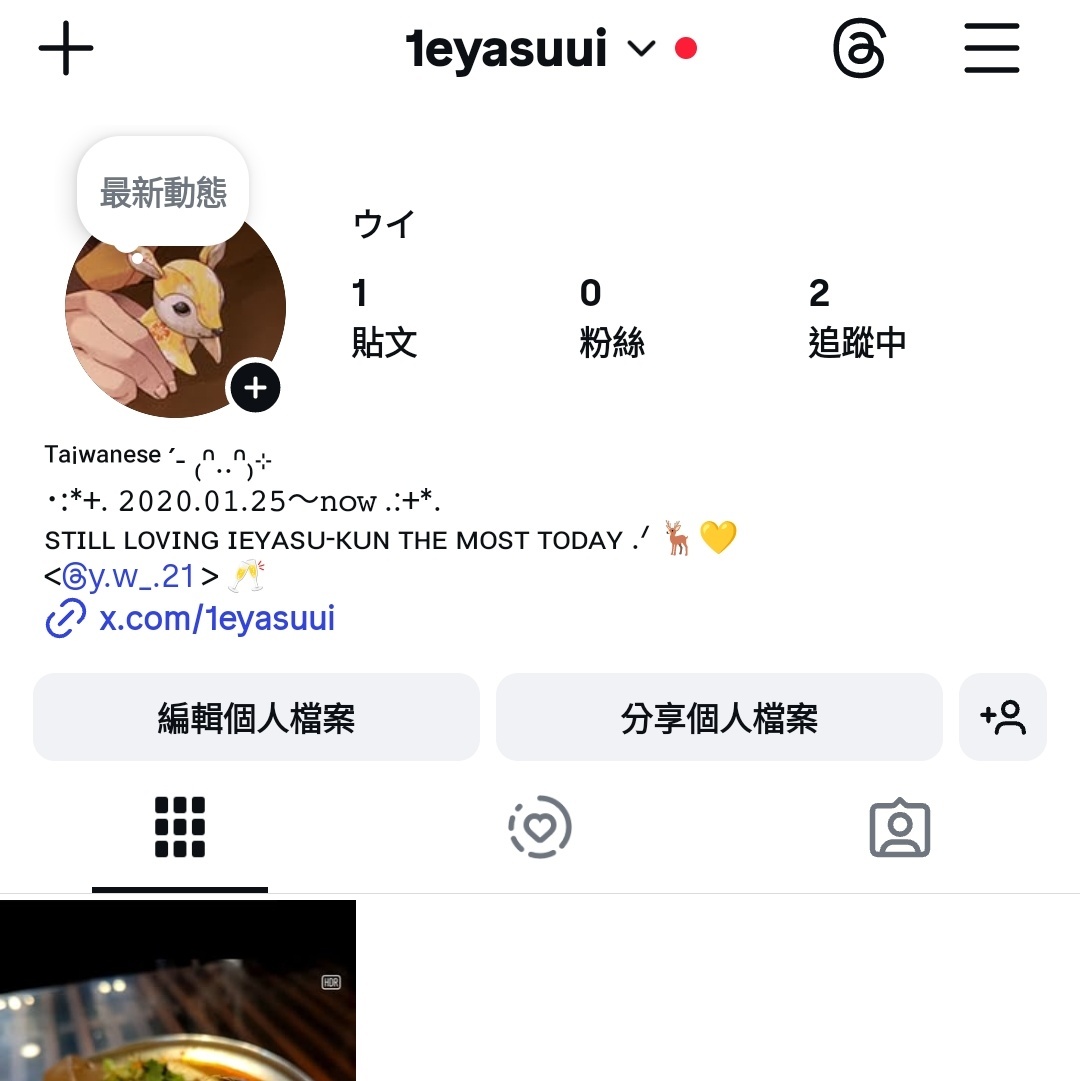Viewport: 1080px width, 1081px height.
Task: View the 粉絲 followers list
Action: point(611,318)
